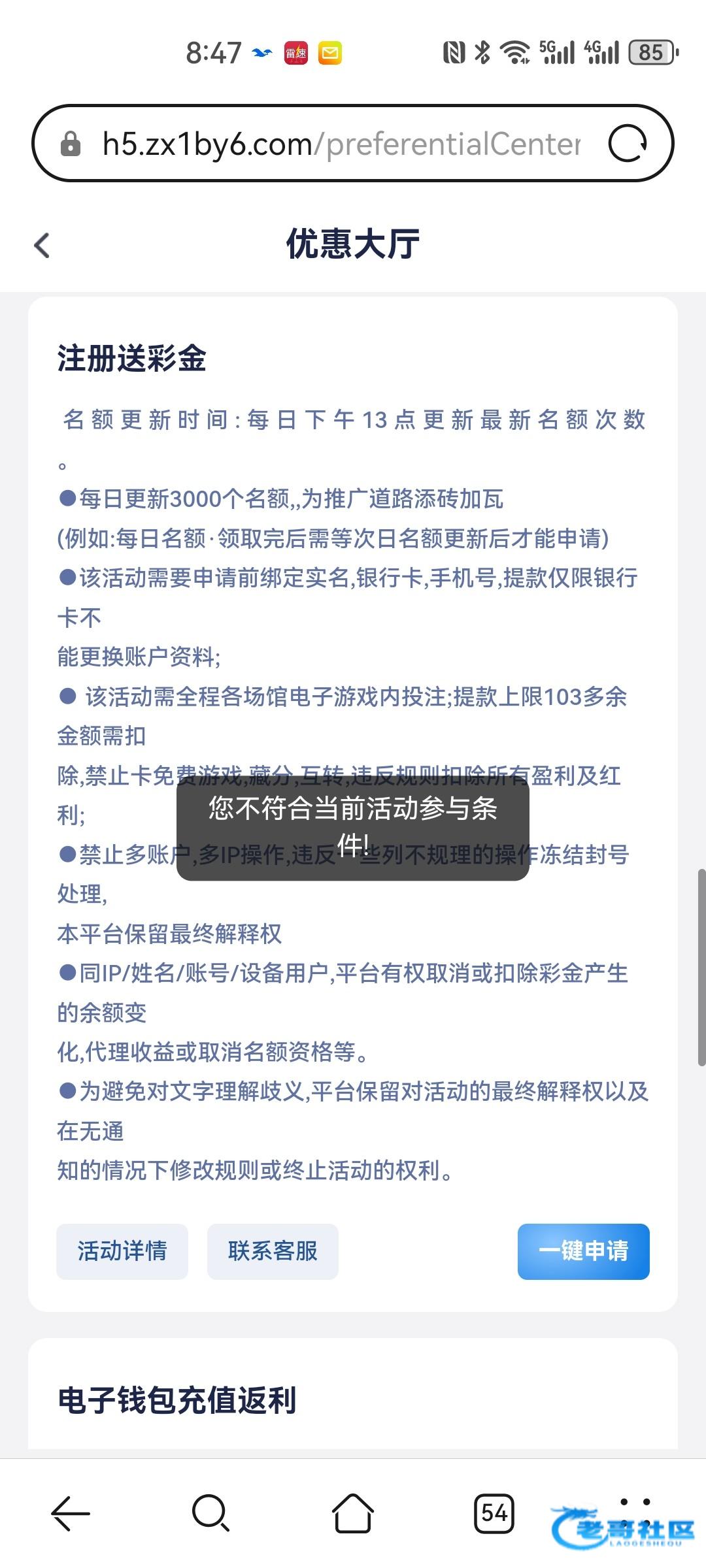
Task: Navigate back with browser back arrow
Action: click(x=70, y=1513)
